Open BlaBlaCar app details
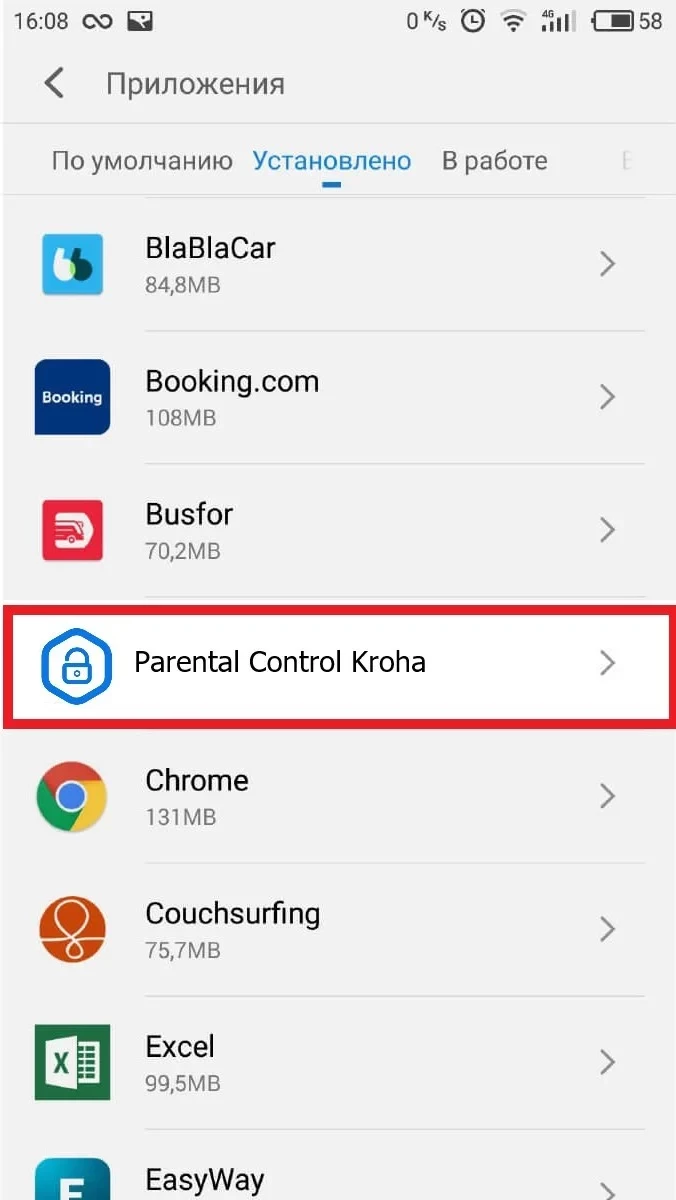676x1200 pixels. (x=338, y=264)
